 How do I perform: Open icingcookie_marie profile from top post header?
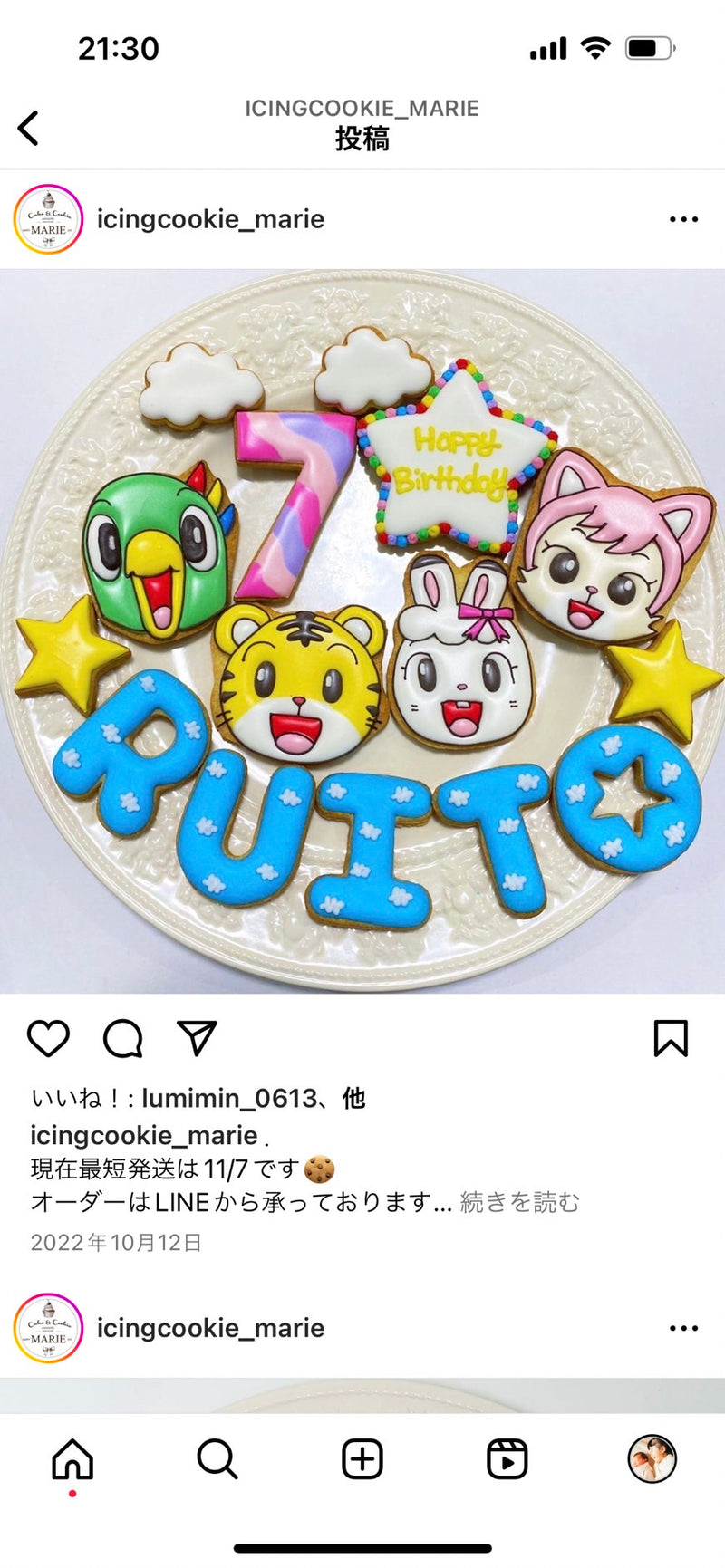pos(210,219)
